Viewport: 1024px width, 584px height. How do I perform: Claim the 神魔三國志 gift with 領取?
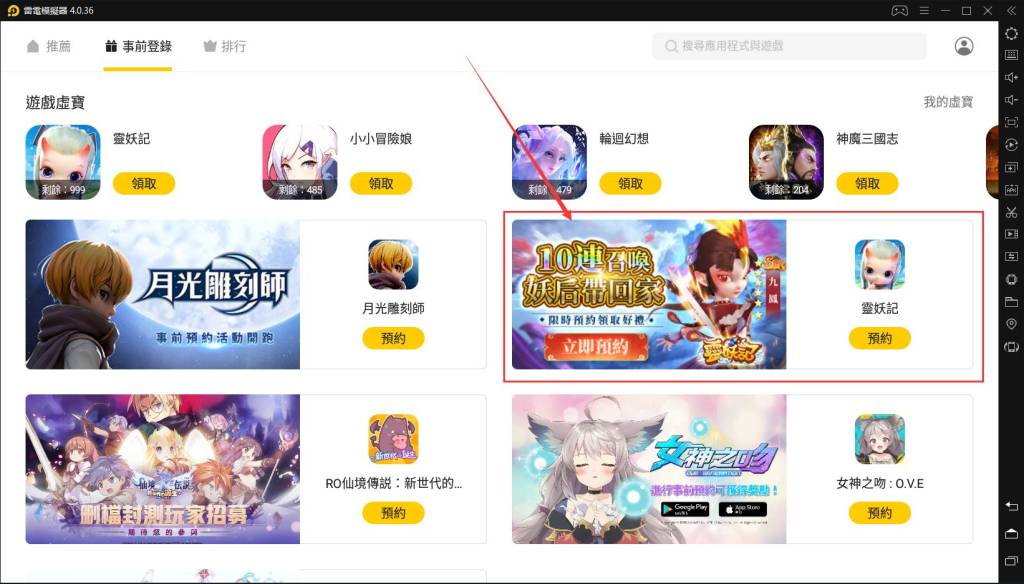click(x=867, y=183)
